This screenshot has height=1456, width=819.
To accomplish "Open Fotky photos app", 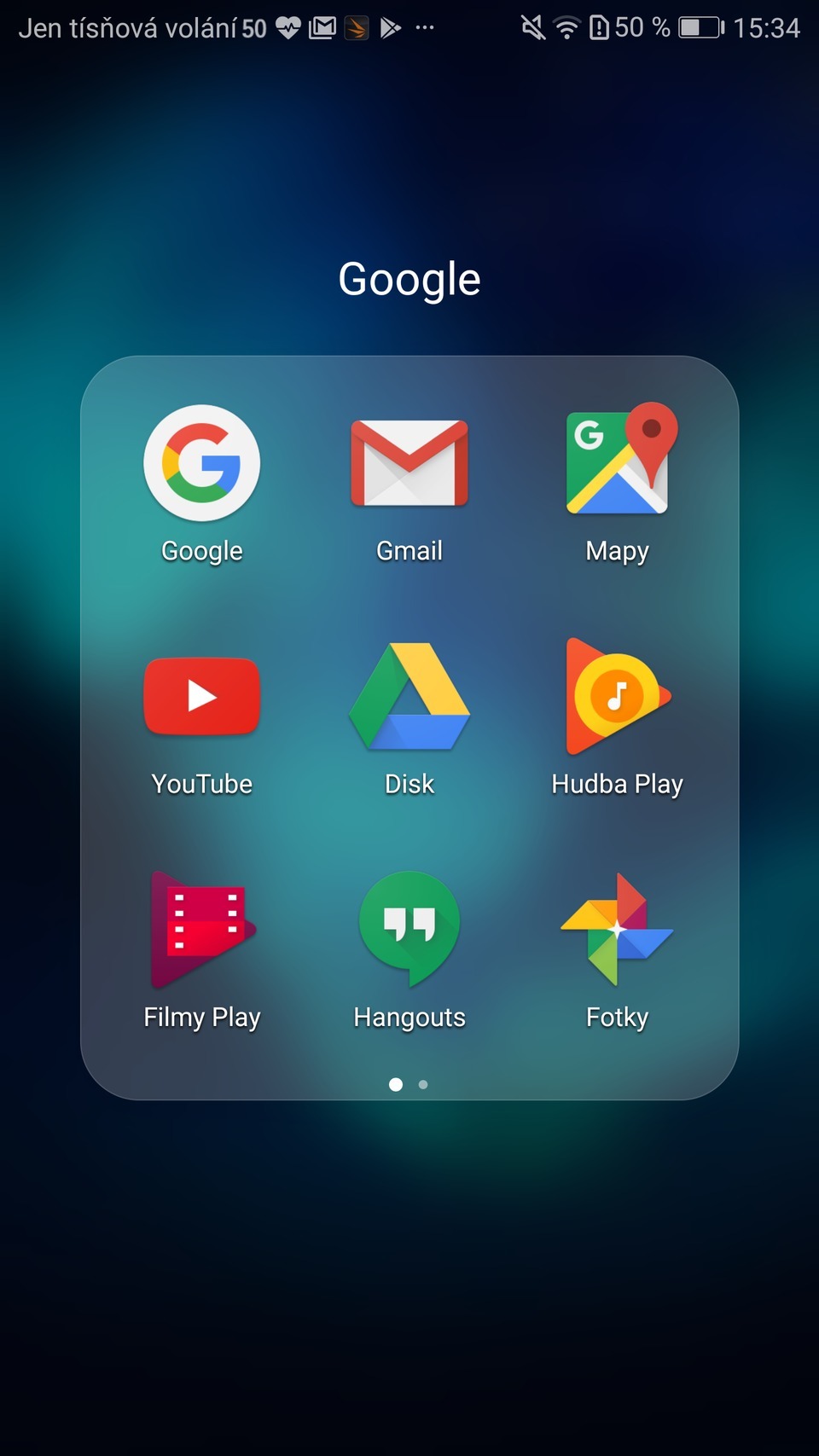I will pos(617,928).
